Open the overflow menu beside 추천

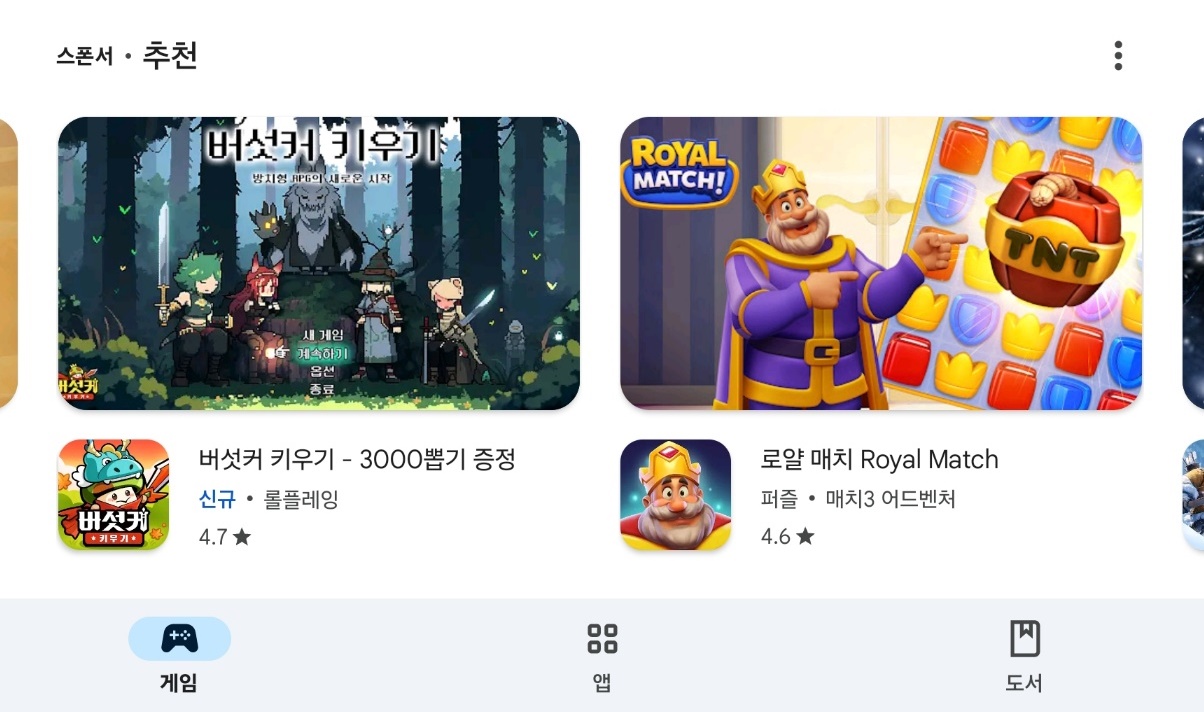(x=1118, y=56)
